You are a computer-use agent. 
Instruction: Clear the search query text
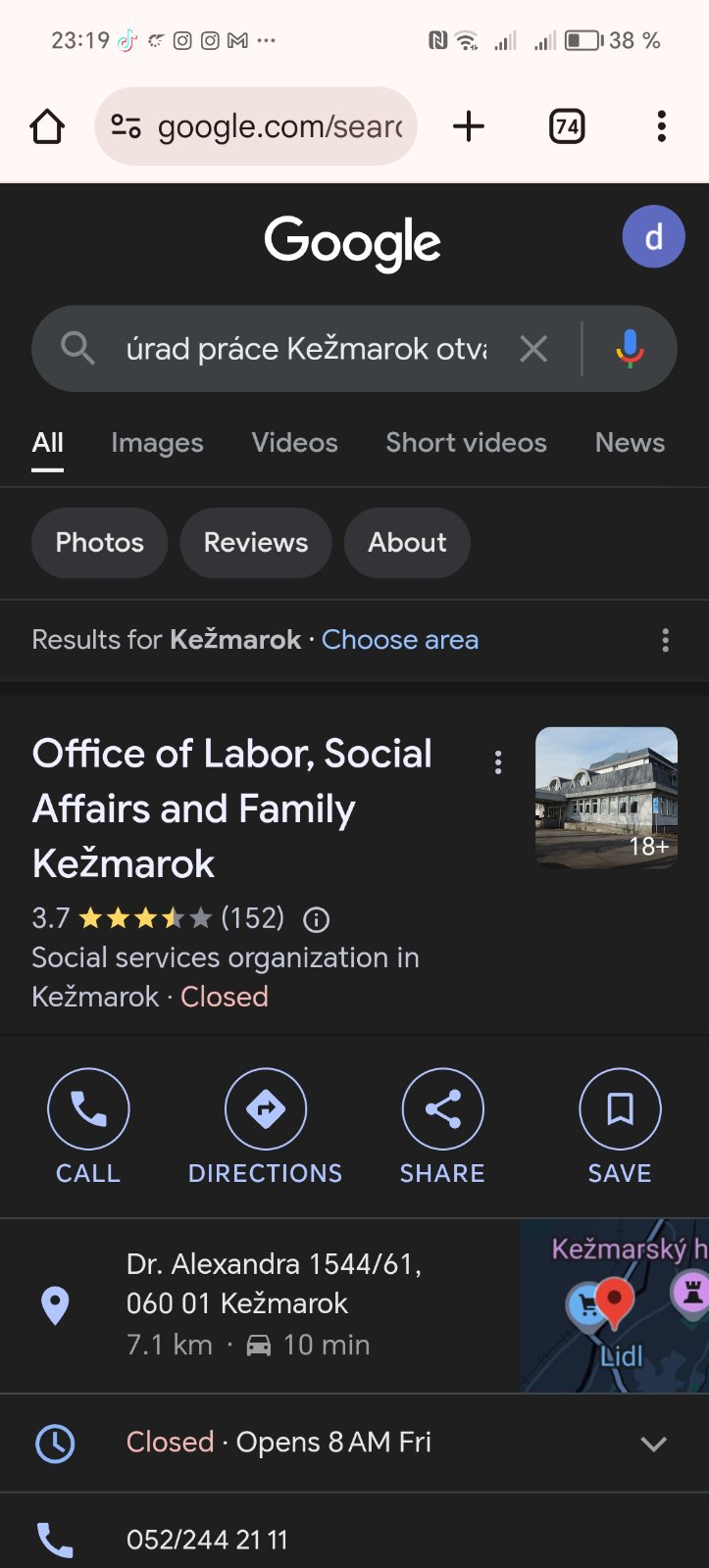tap(533, 349)
